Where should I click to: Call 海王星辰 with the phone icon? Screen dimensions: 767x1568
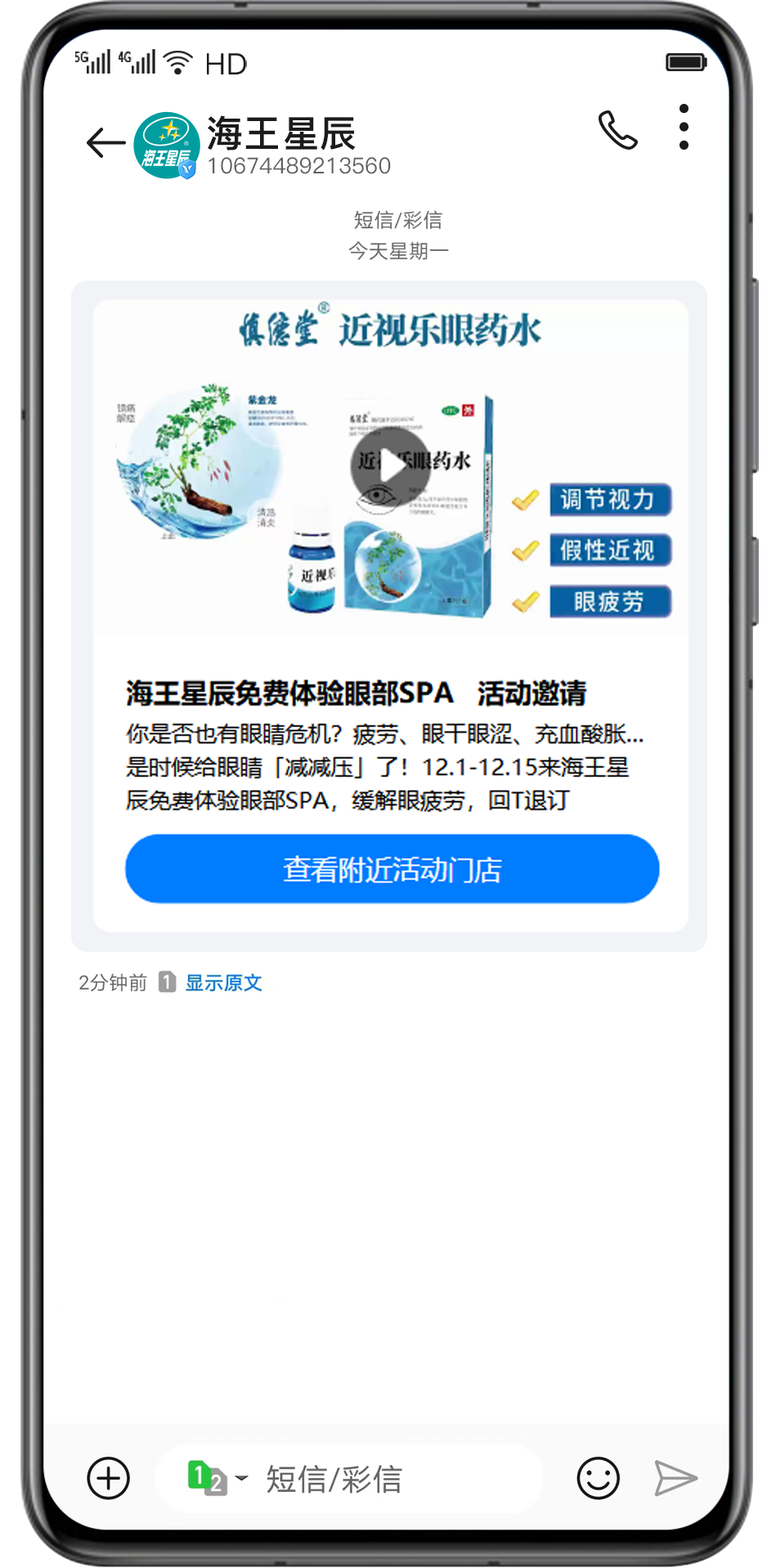[x=617, y=130]
